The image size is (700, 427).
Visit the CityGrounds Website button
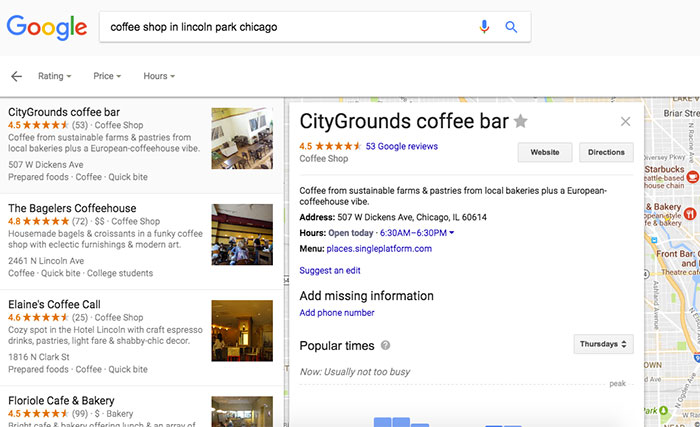pyautogui.click(x=545, y=152)
